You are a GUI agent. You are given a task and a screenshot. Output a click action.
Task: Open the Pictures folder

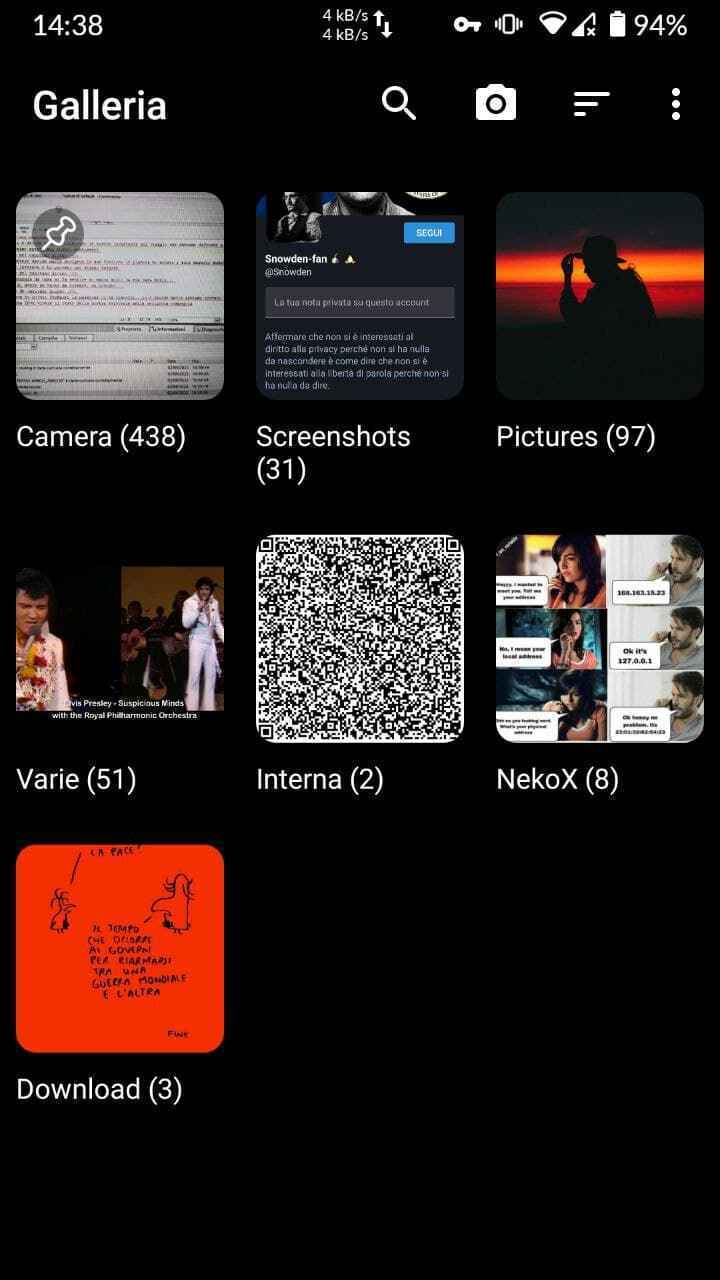click(600, 296)
